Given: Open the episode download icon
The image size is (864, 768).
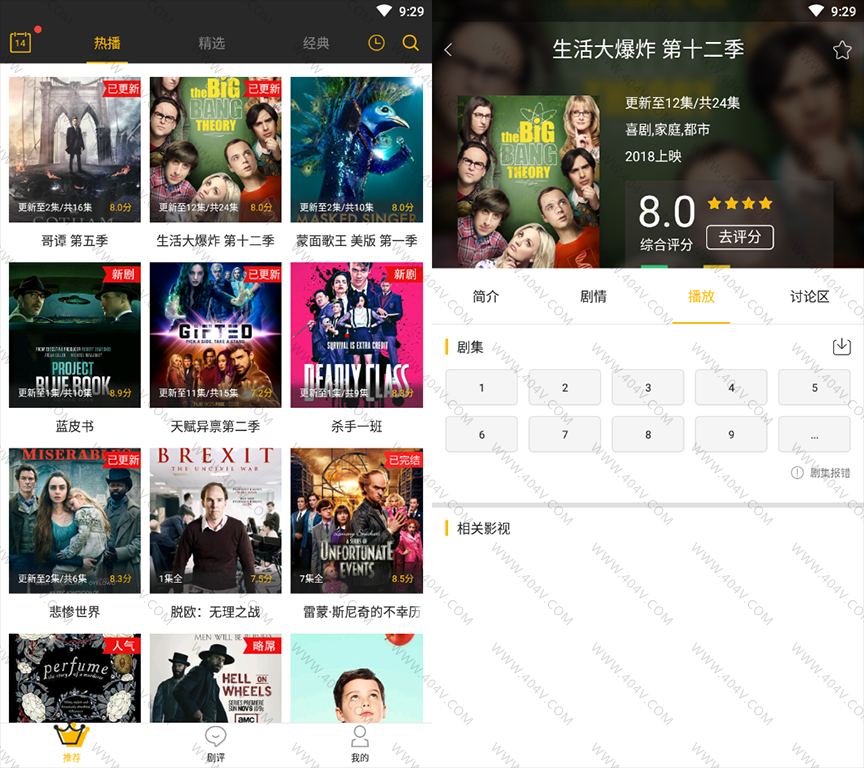Looking at the screenshot, I should point(841,346).
